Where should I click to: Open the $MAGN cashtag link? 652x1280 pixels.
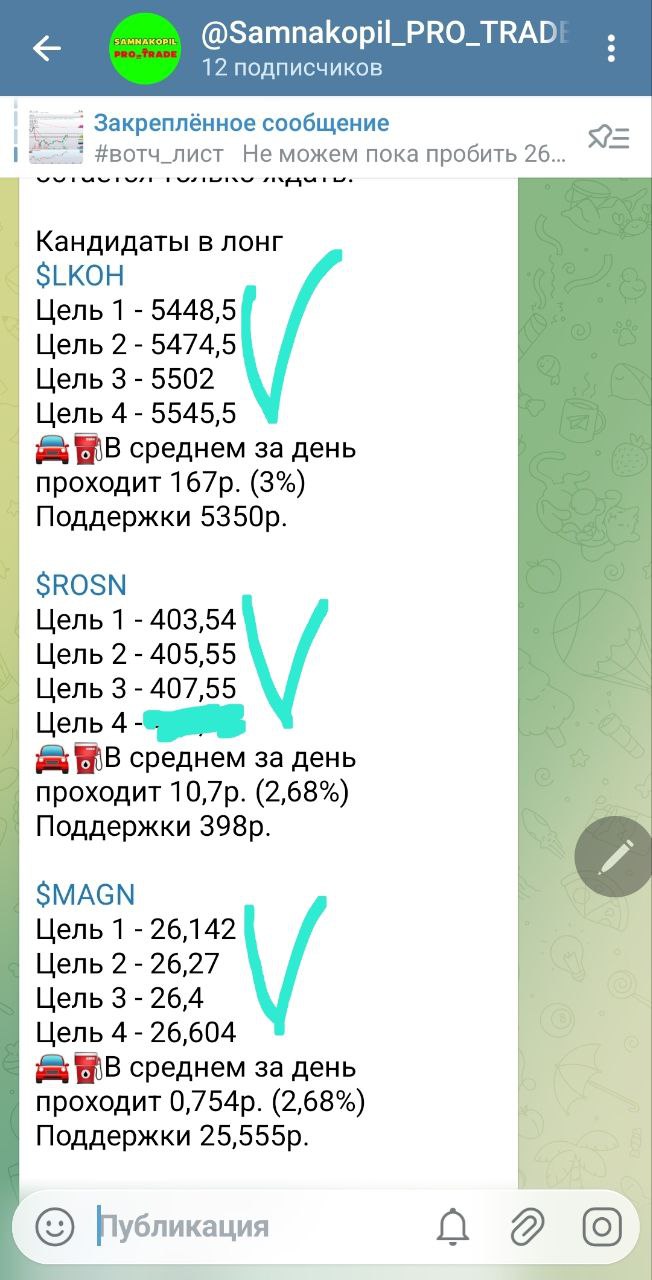(85, 894)
